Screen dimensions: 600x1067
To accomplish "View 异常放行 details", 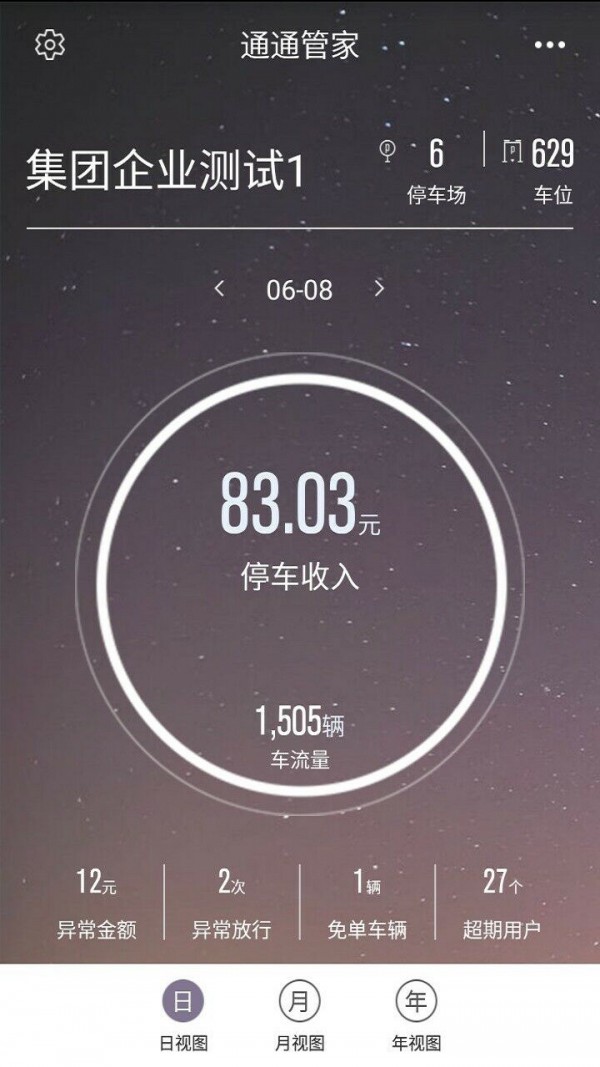I will 231,904.
